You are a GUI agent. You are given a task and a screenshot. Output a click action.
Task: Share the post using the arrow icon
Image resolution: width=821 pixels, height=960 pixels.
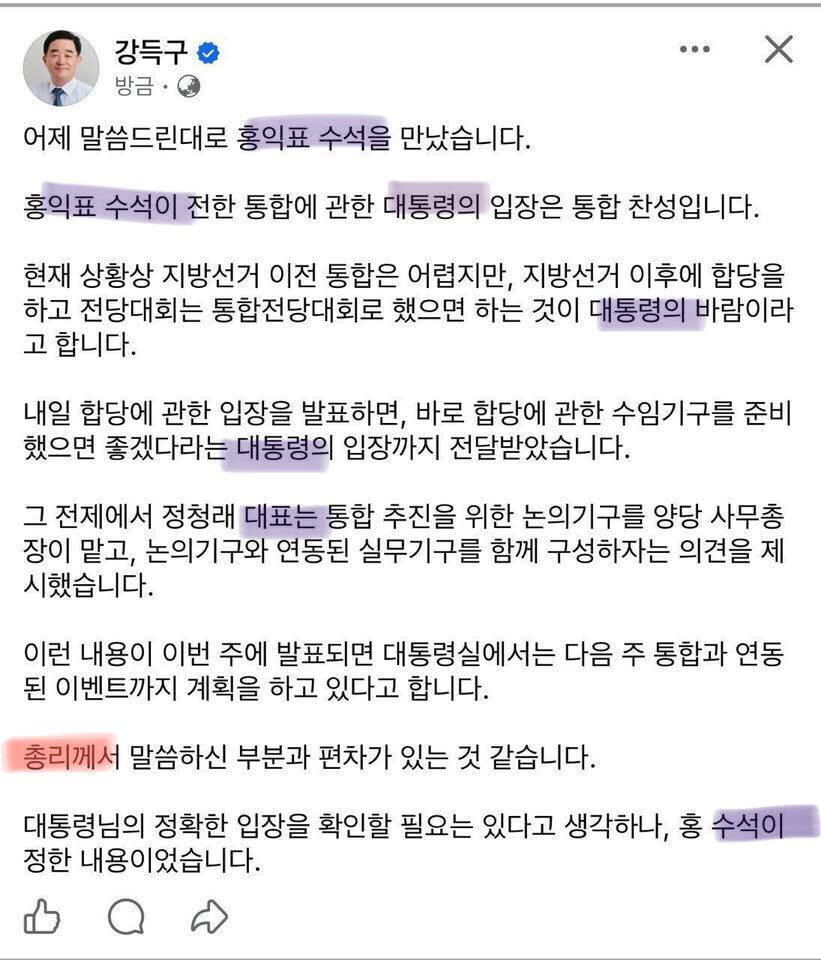[x=209, y=917]
